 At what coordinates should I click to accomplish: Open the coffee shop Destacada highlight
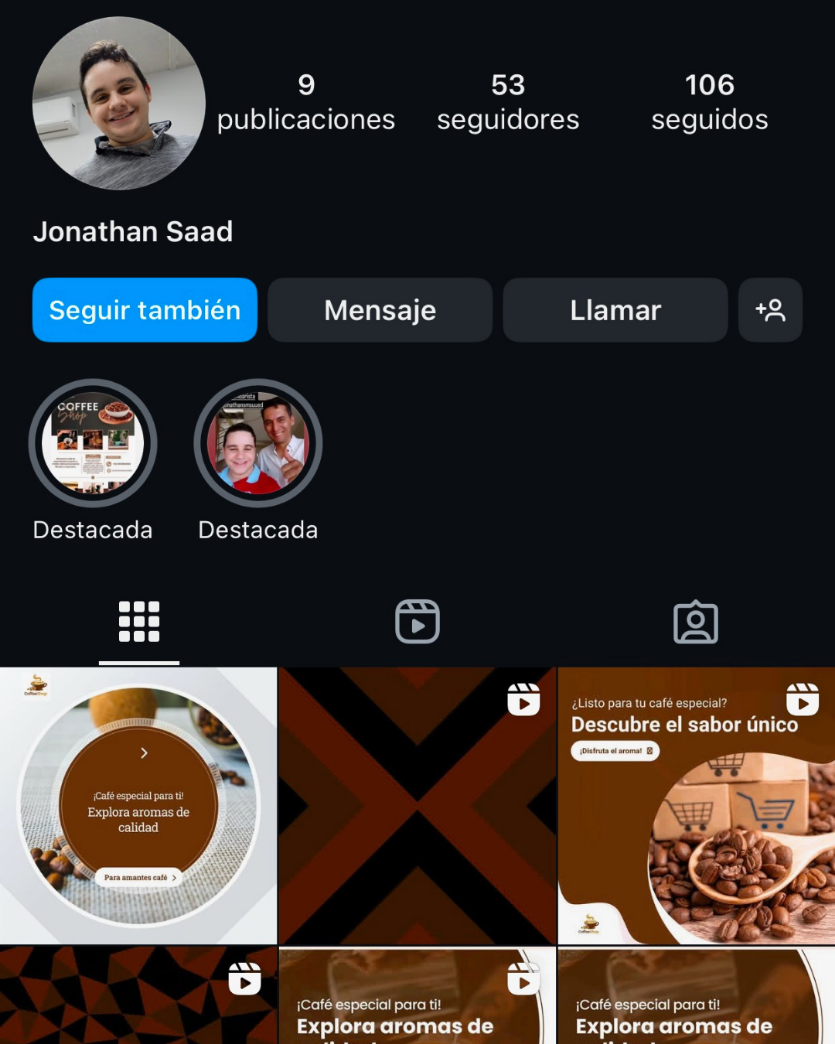click(x=93, y=443)
